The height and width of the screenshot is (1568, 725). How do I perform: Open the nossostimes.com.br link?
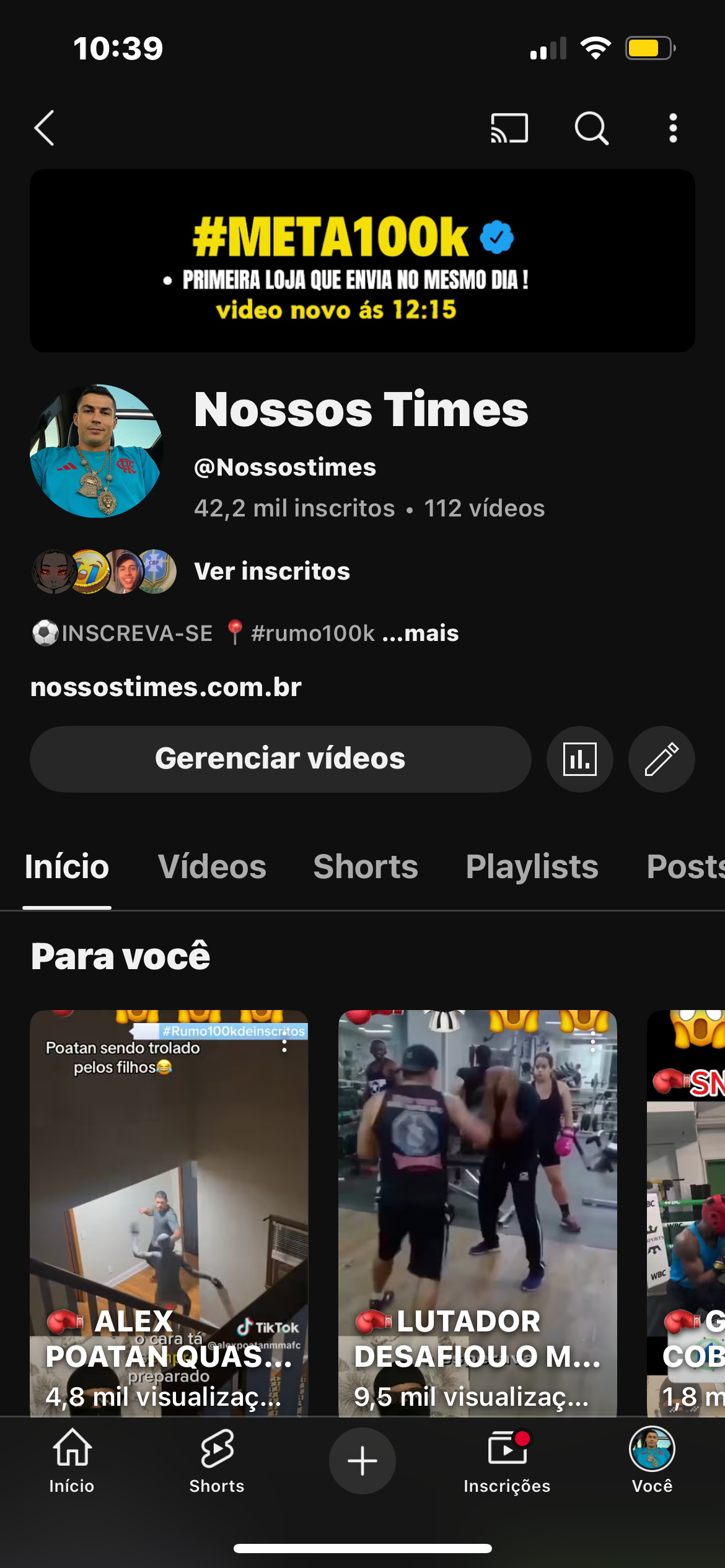(166, 687)
